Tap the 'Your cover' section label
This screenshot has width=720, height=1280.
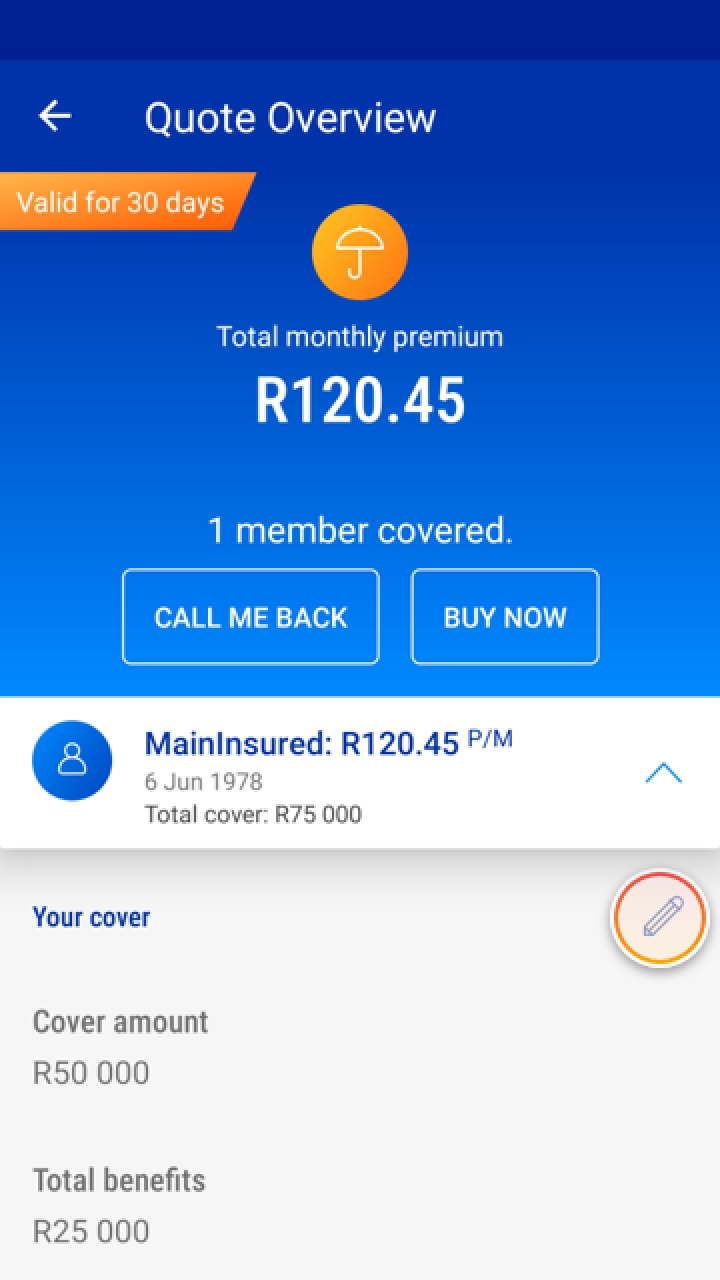pyautogui.click(x=91, y=917)
